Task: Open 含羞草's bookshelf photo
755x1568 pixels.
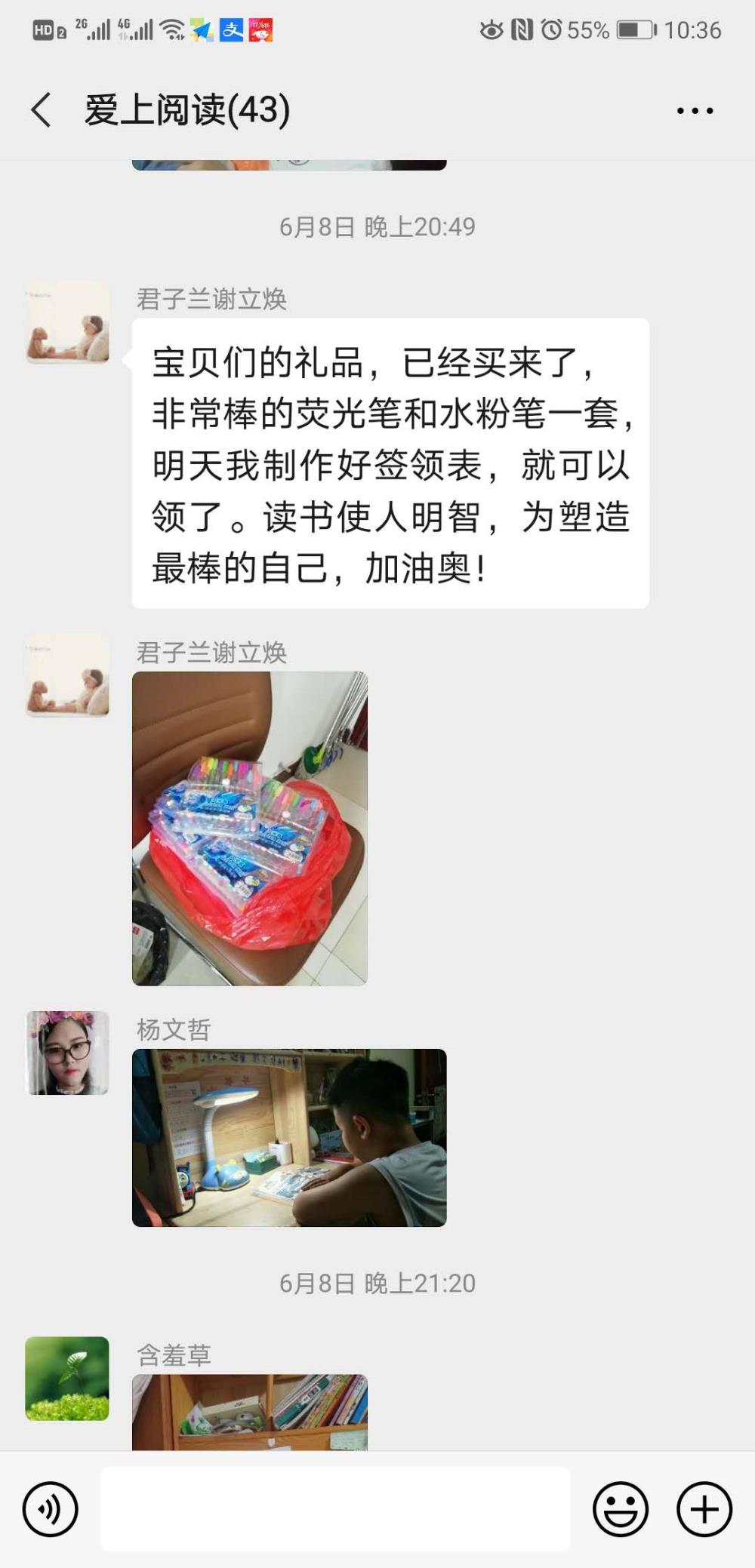Action: (x=250, y=1412)
